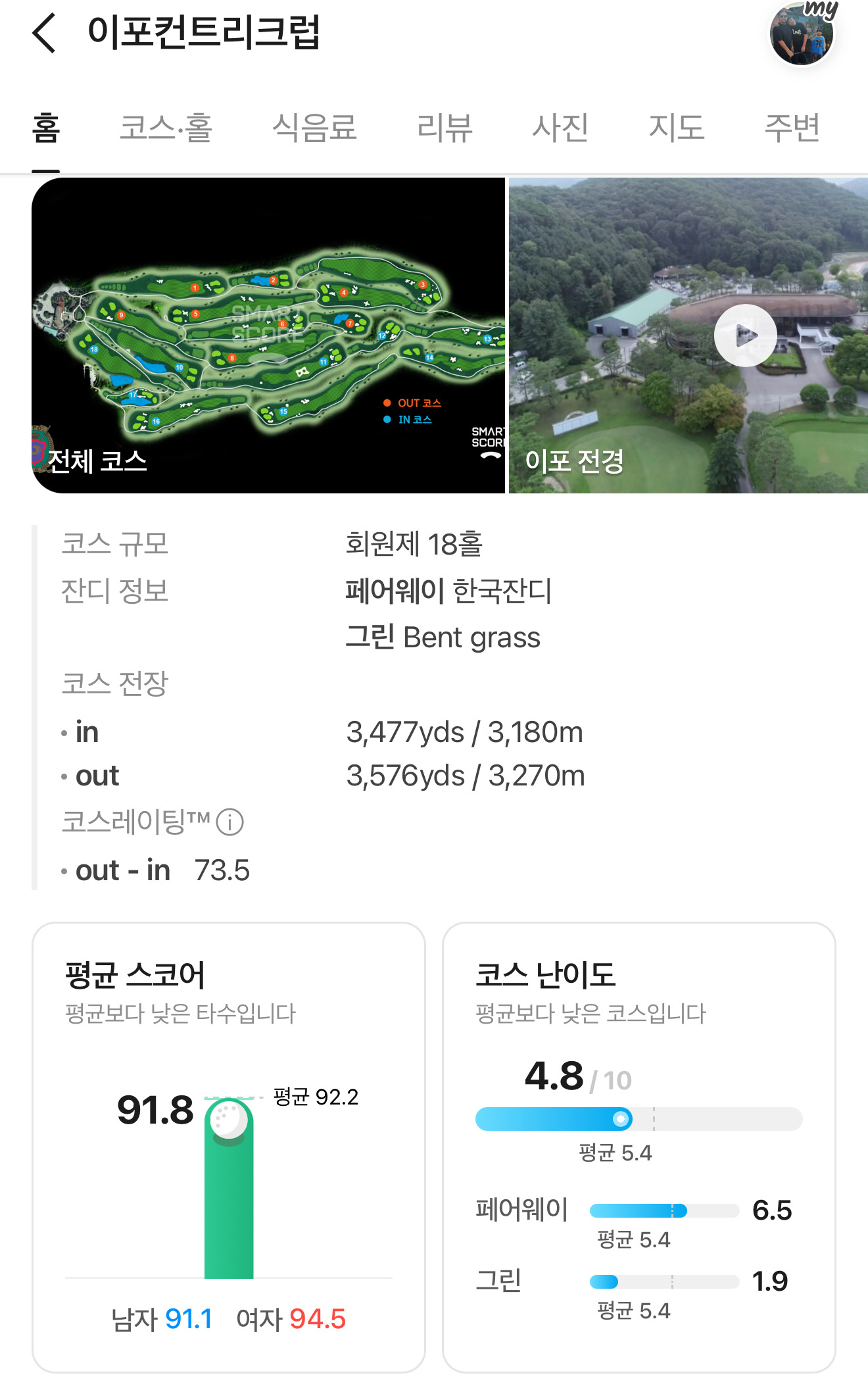The height and width of the screenshot is (1392, 868).
Task: Open the 식음료 tab
Action: pos(314,128)
